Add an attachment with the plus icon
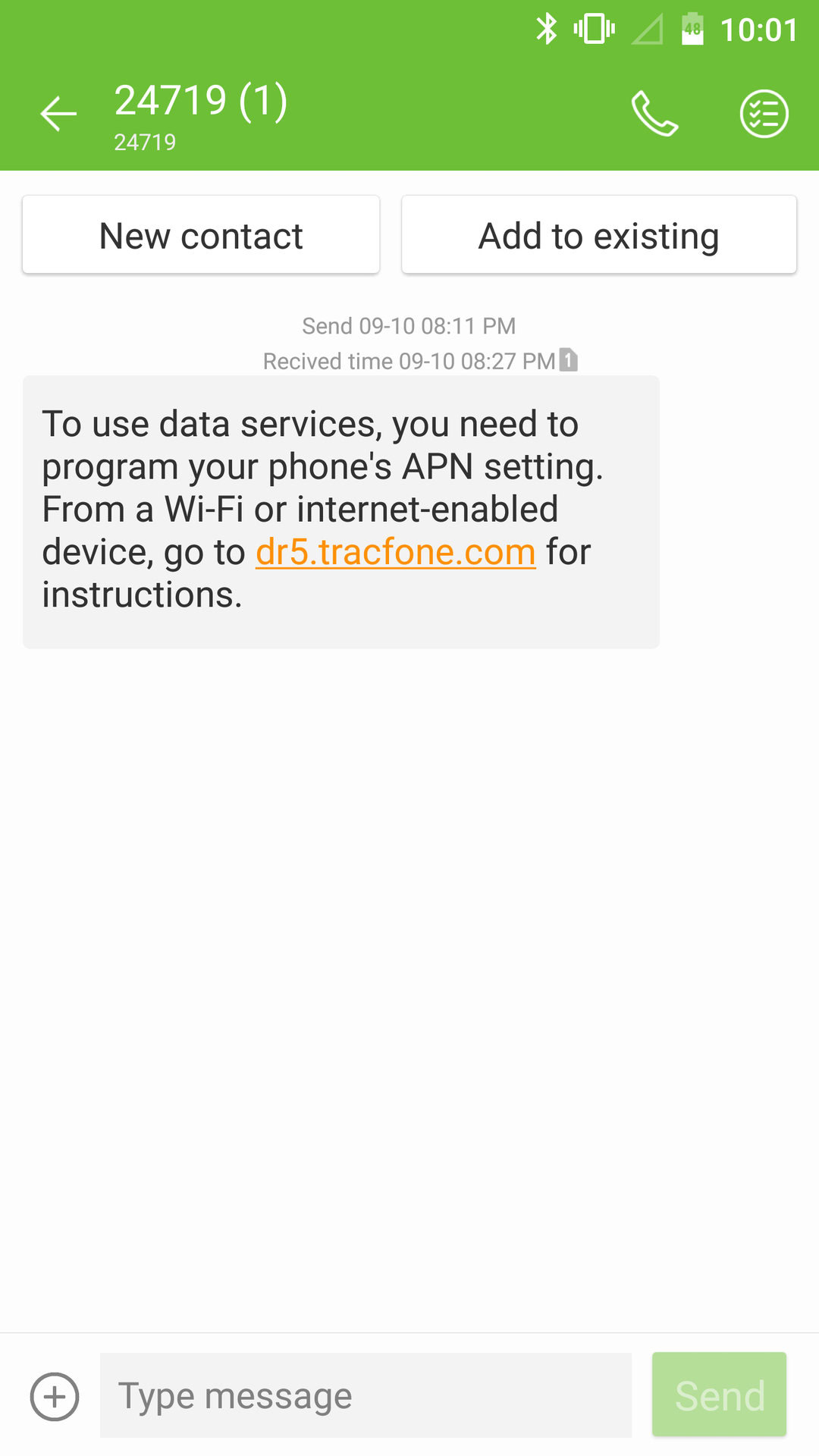 click(55, 1396)
